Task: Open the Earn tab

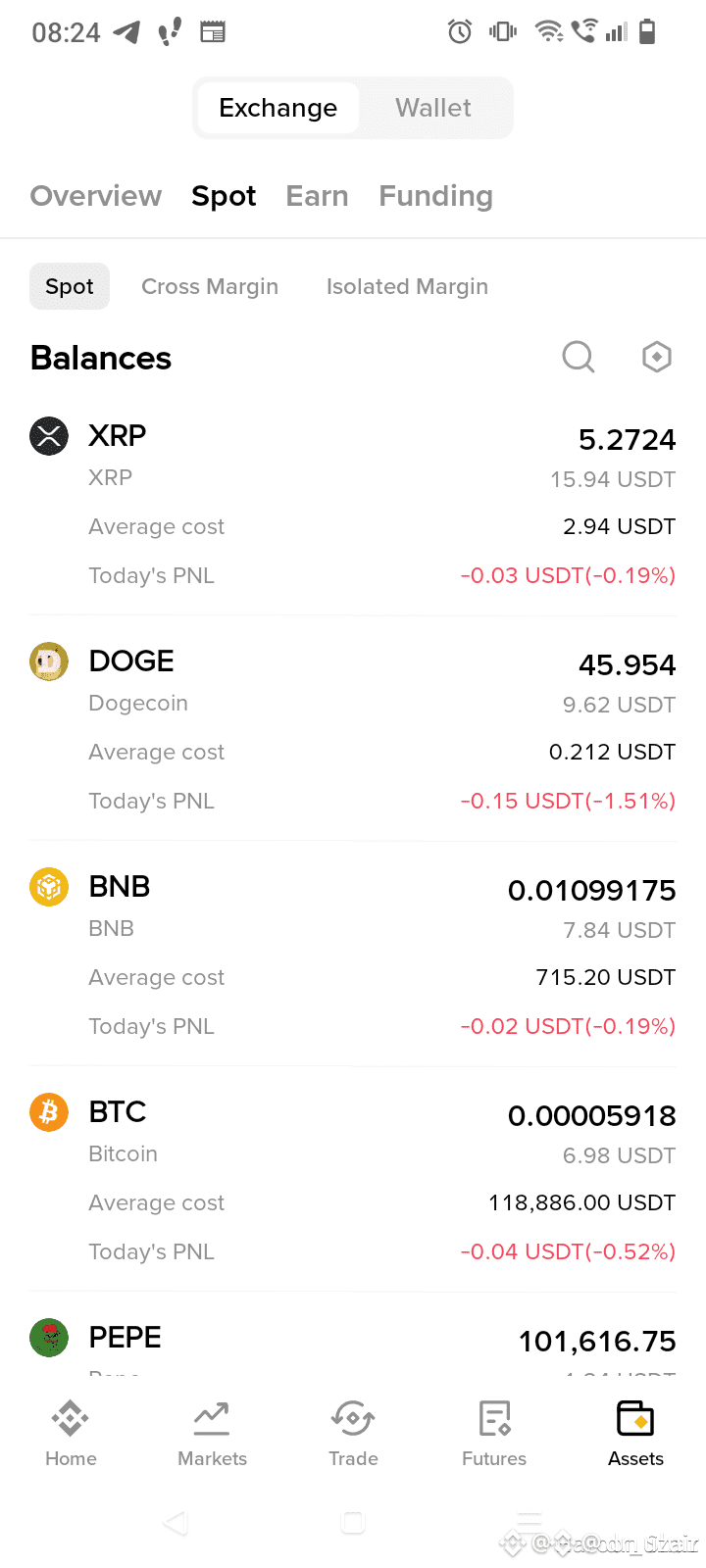Action: pyautogui.click(x=317, y=196)
